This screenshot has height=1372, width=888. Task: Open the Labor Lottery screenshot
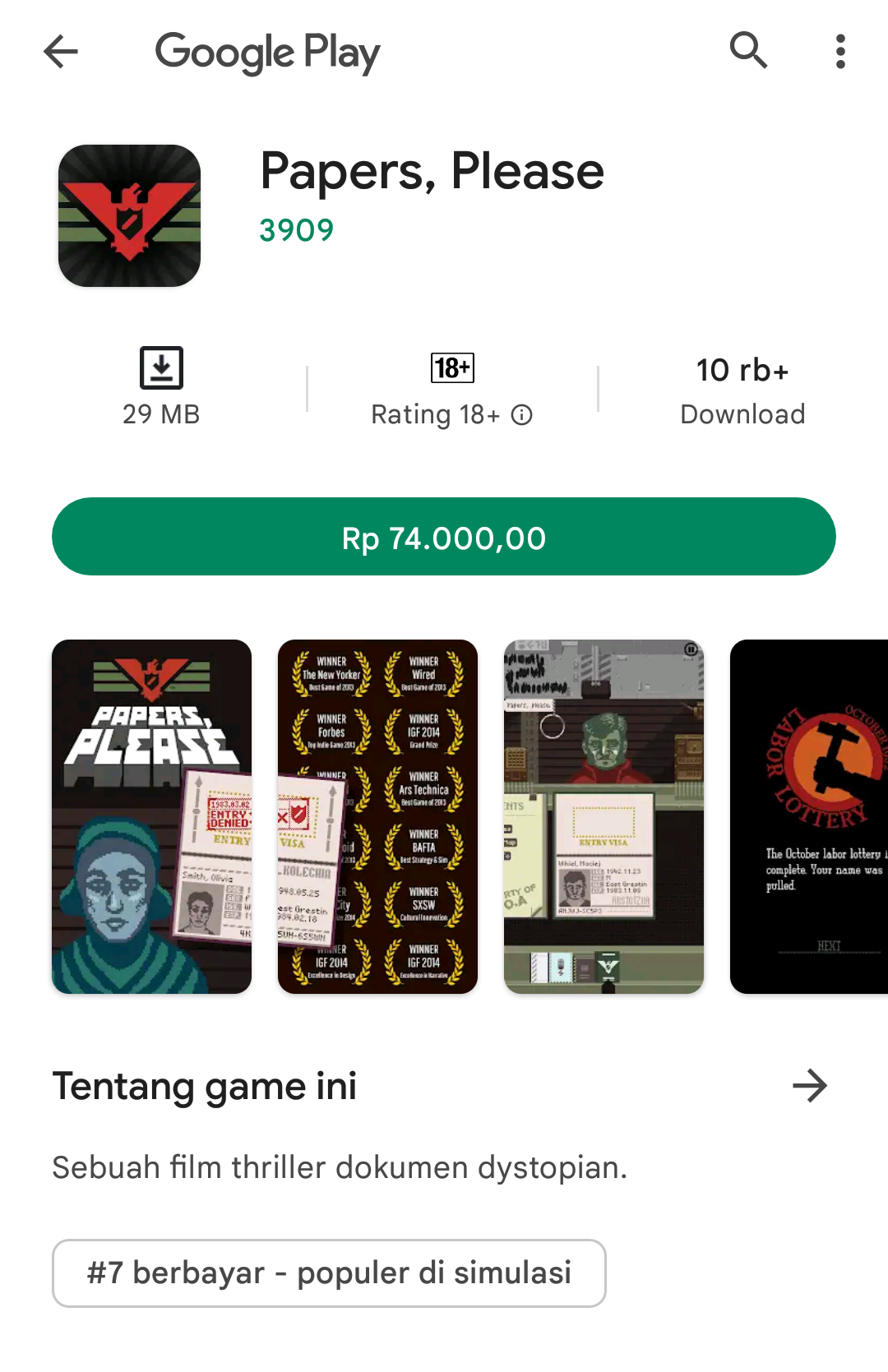coord(810,816)
